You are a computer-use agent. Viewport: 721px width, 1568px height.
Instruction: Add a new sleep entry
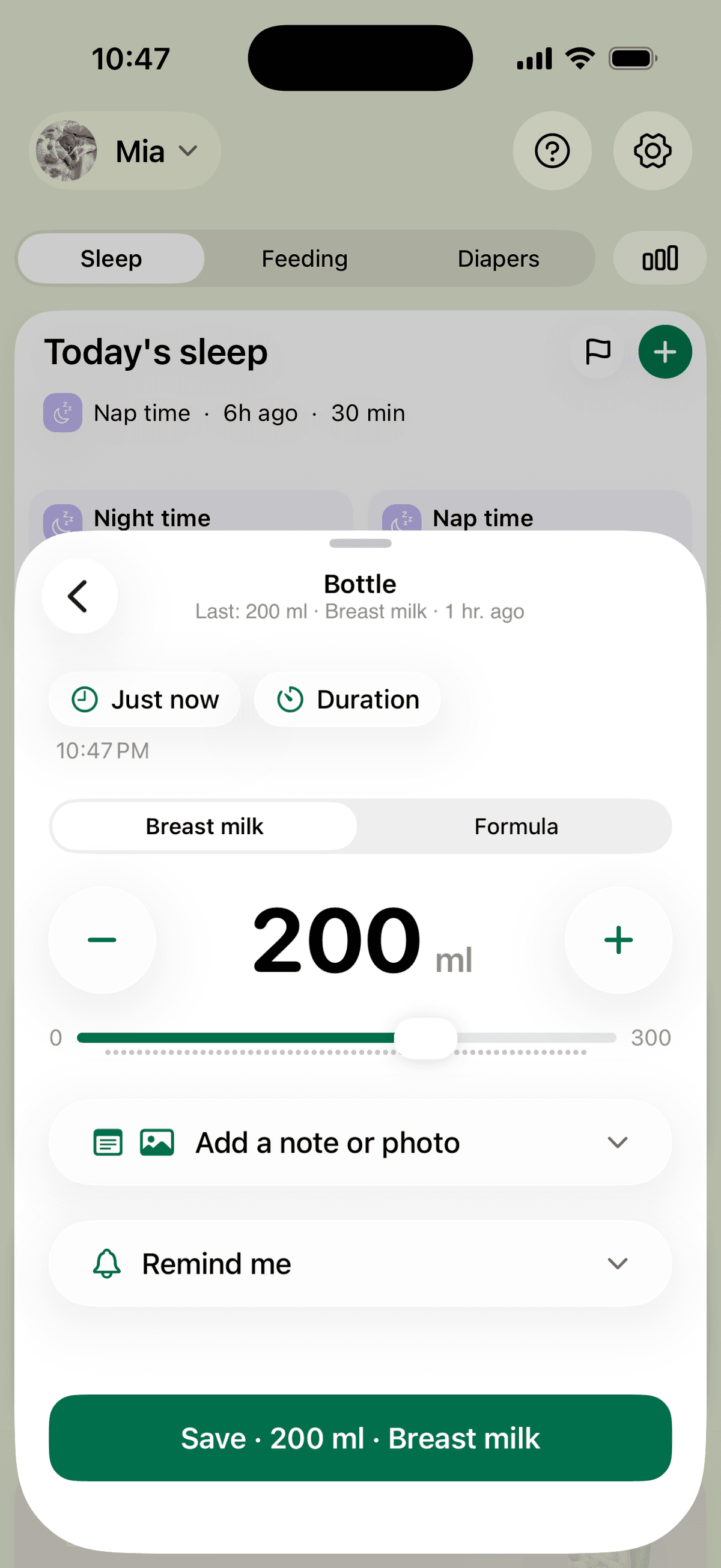[x=665, y=352]
